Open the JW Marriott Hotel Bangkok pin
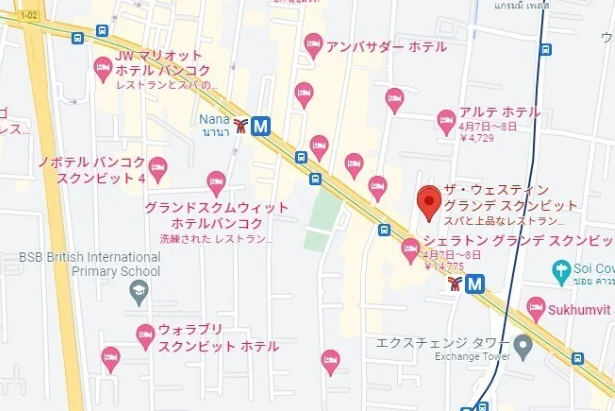Image resolution: width=615 pixels, height=411 pixels. 103,68
